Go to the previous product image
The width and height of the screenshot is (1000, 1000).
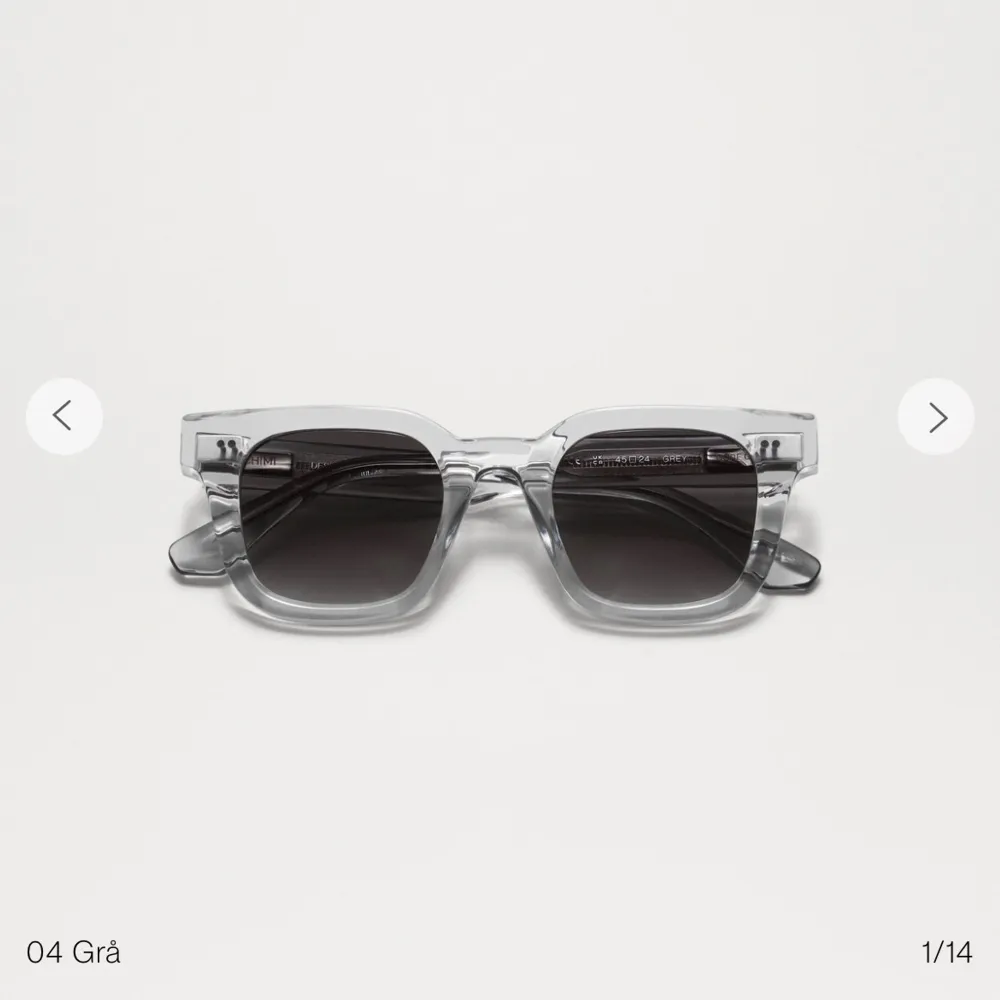click(64, 416)
